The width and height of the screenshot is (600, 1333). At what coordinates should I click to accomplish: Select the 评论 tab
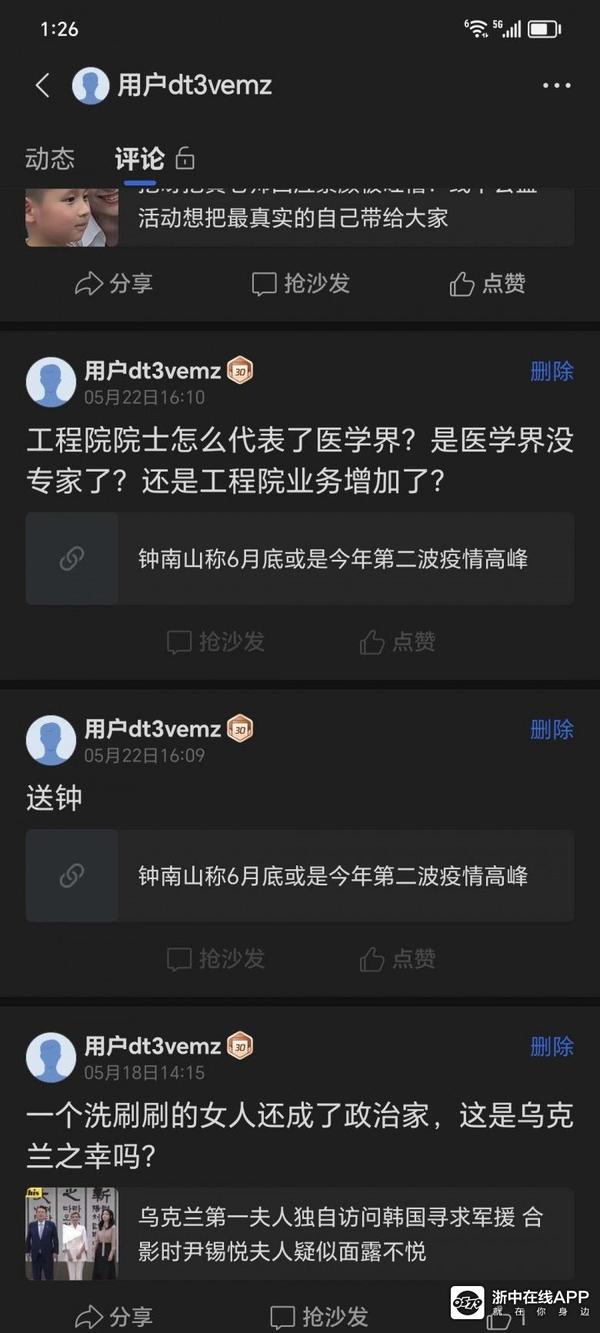tap(139, 159)
